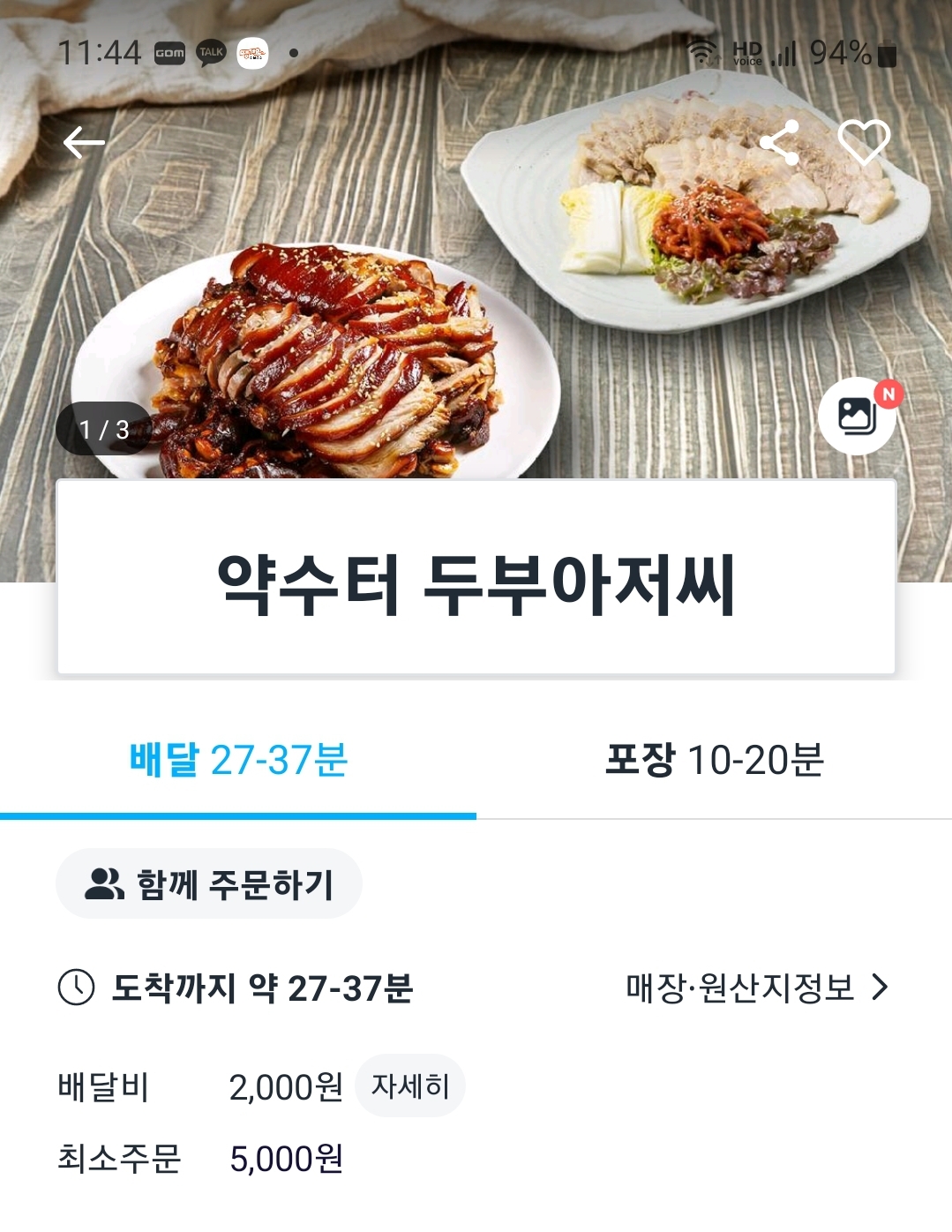Switch to the 배달 27-37분 tab
This screenshot has width=952, height=1232.
click(x=238, y=760)
